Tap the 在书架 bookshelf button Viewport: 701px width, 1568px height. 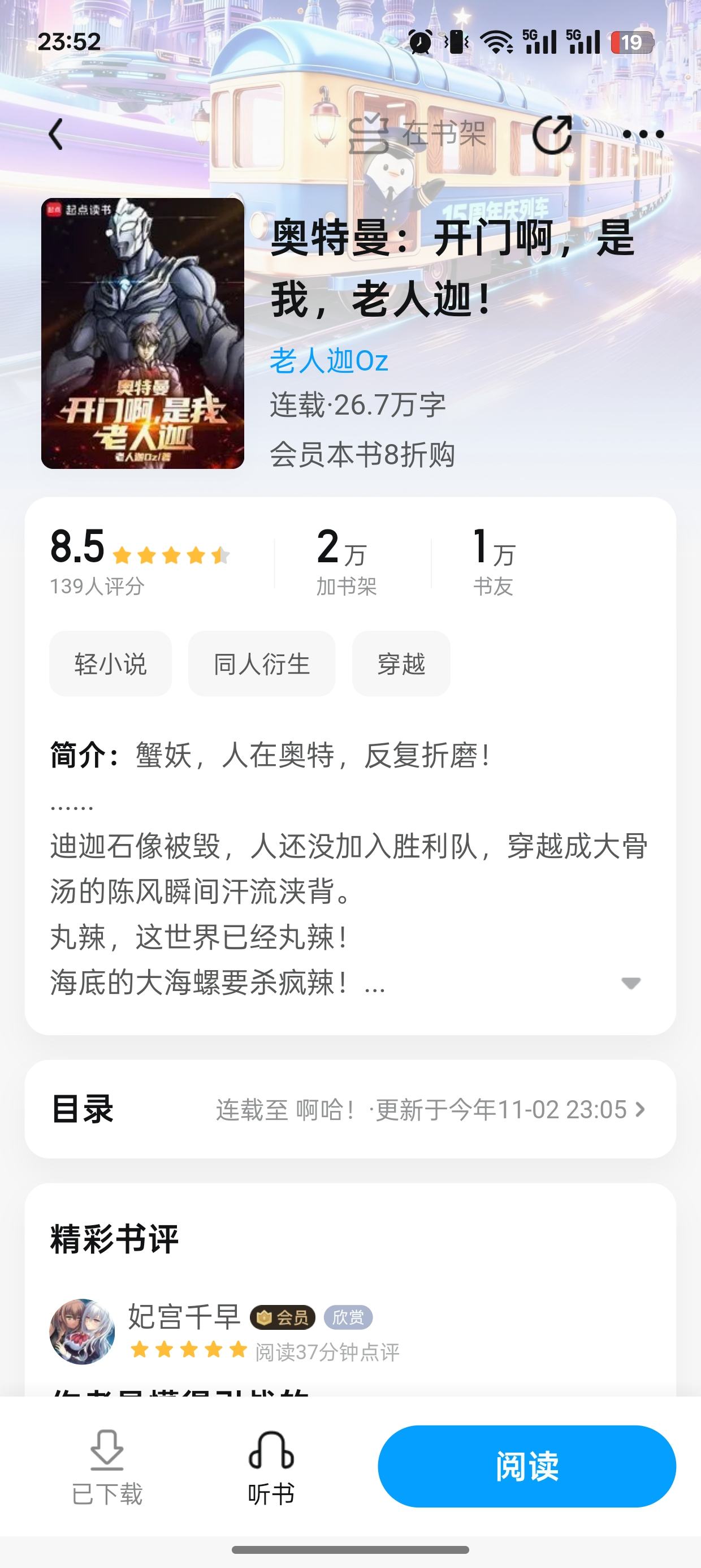(417, 134)
